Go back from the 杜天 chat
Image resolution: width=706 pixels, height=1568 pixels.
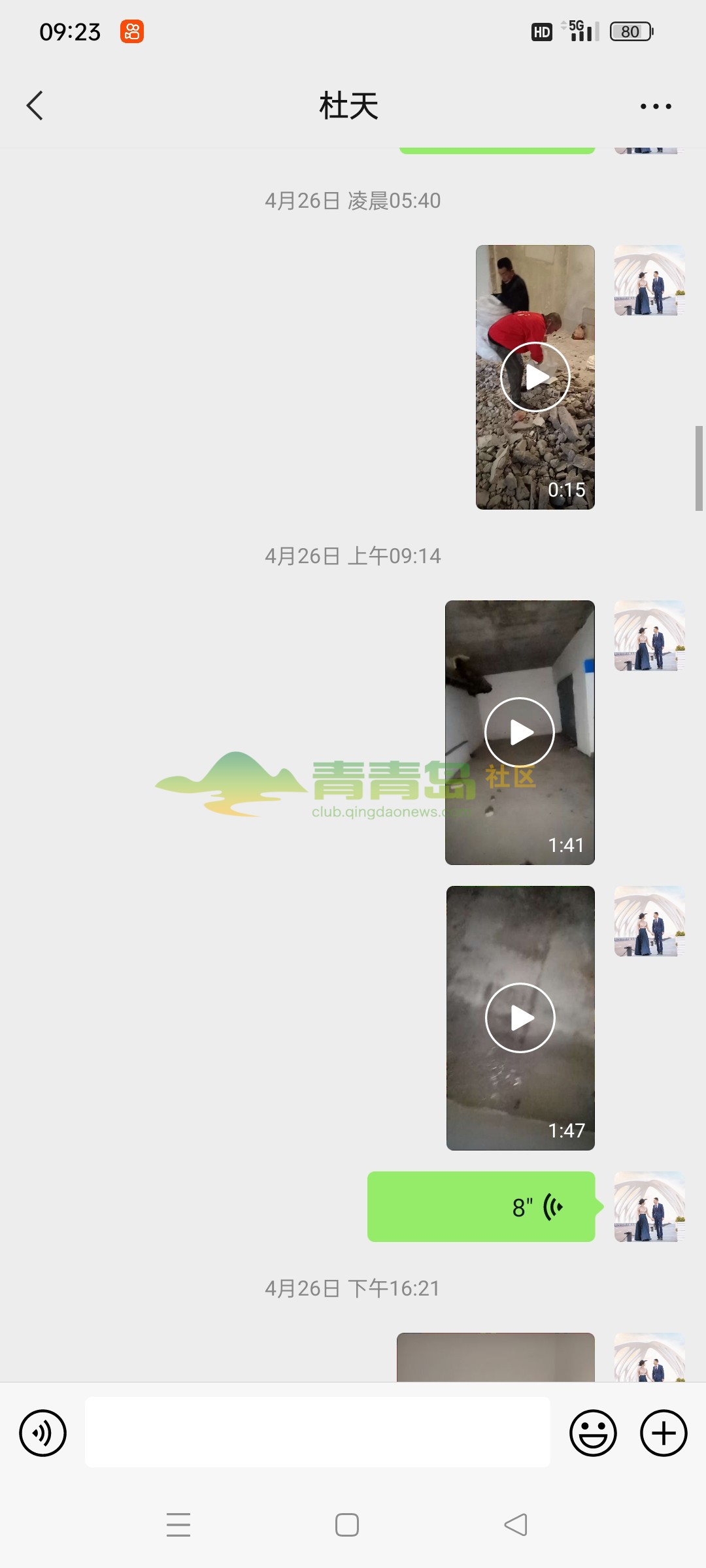tap(35, 106)
